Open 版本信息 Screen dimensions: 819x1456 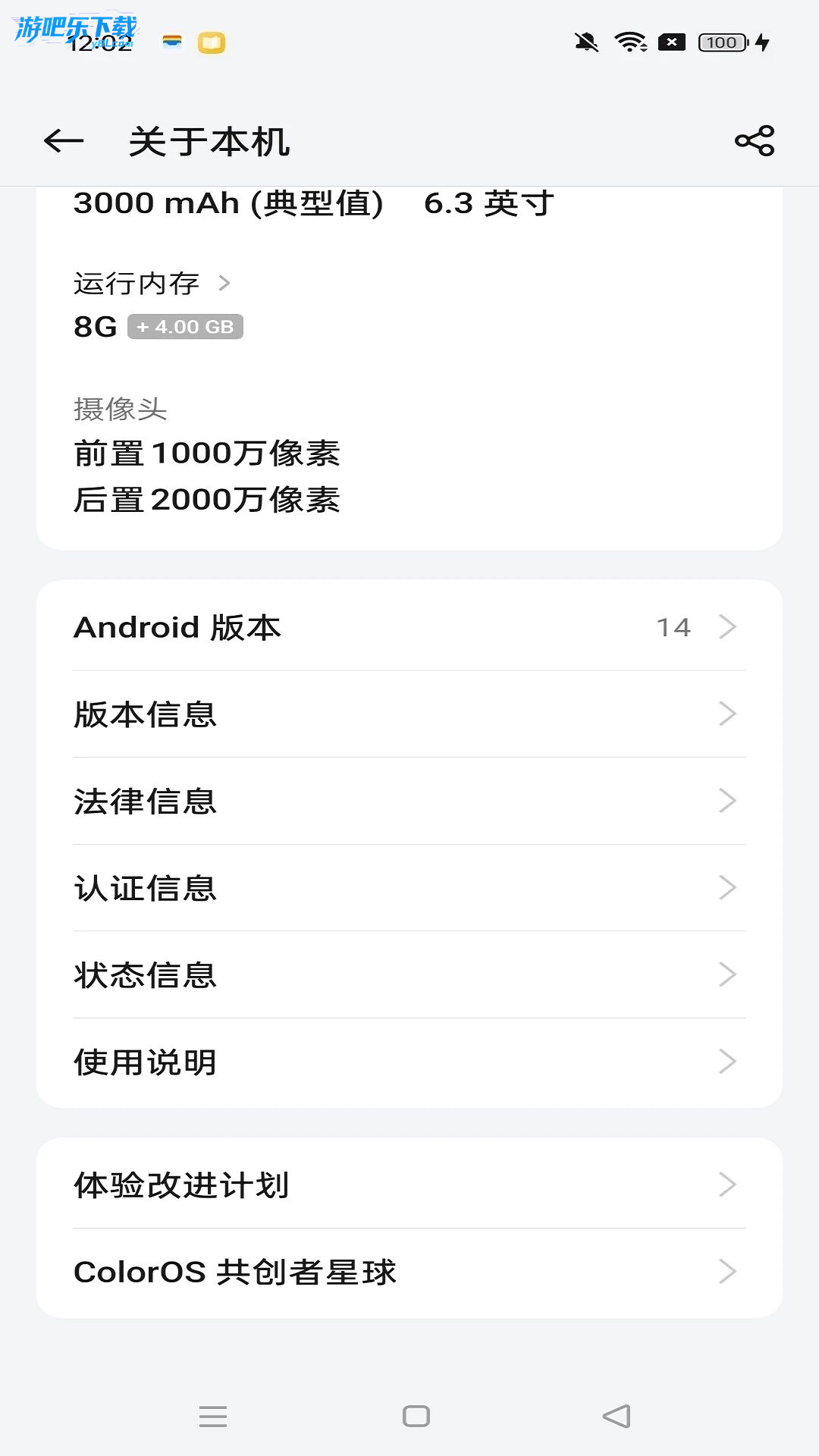click(x=409, y=714)
